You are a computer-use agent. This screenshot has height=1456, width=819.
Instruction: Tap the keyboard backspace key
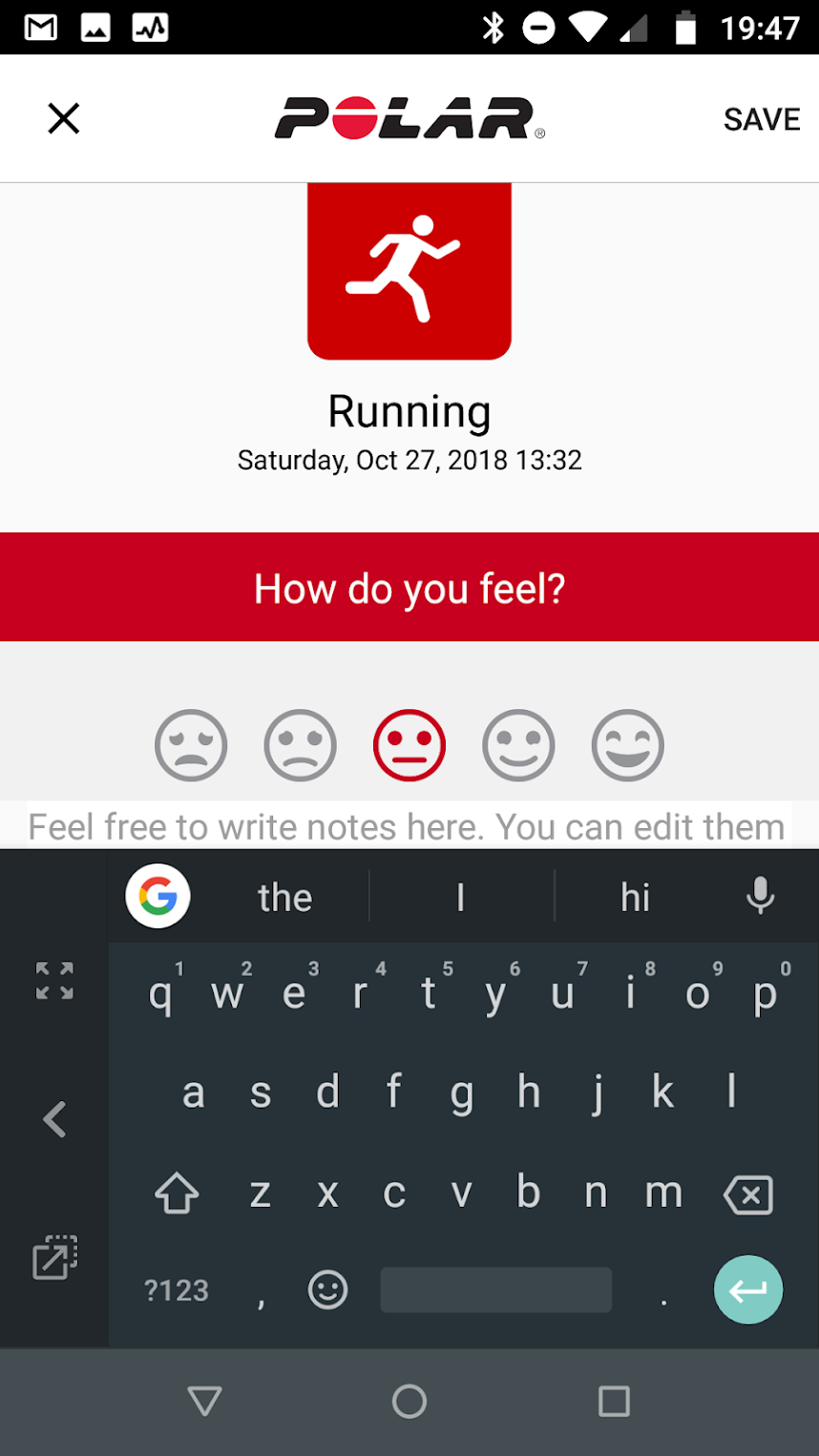pos(748,1194)
